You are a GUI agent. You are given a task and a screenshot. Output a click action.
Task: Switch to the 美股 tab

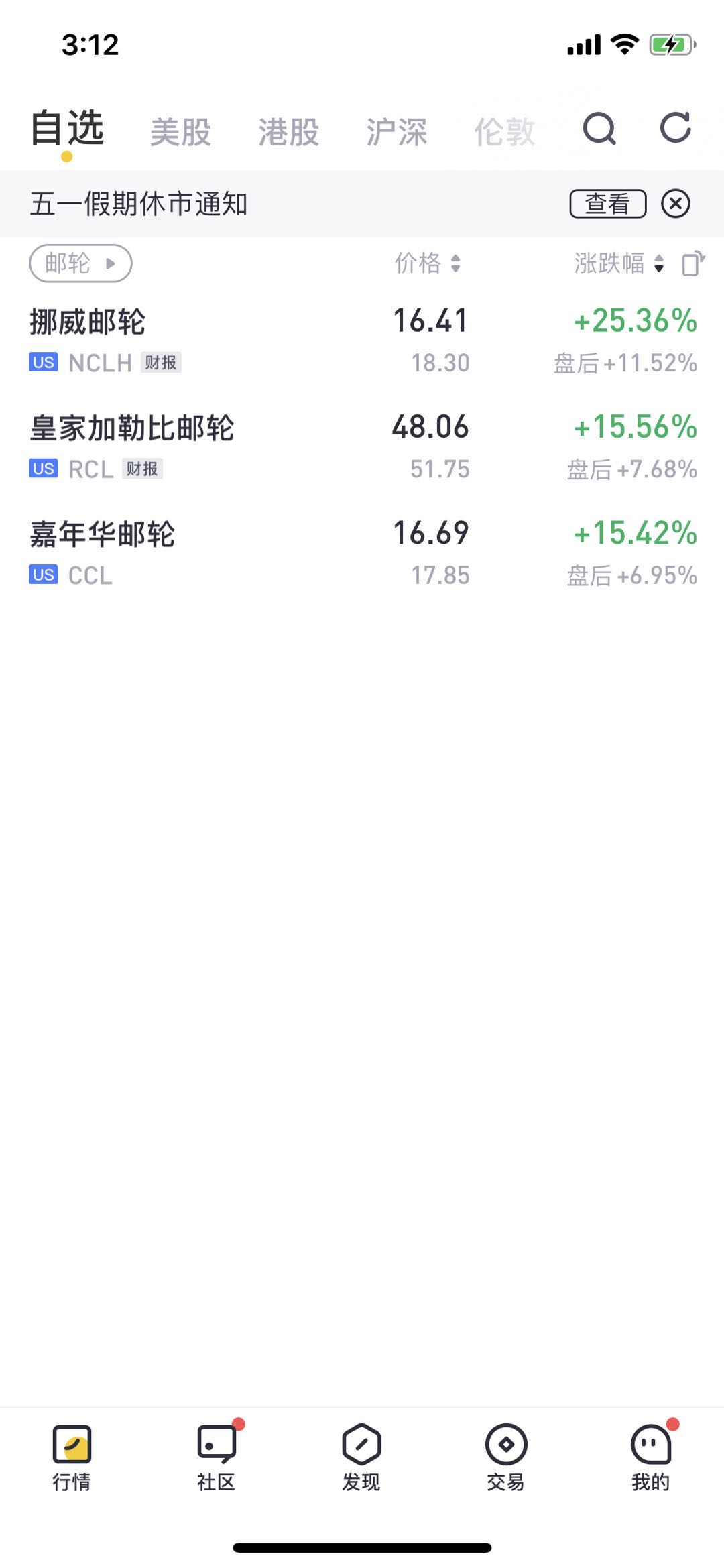tap(180, 131)
